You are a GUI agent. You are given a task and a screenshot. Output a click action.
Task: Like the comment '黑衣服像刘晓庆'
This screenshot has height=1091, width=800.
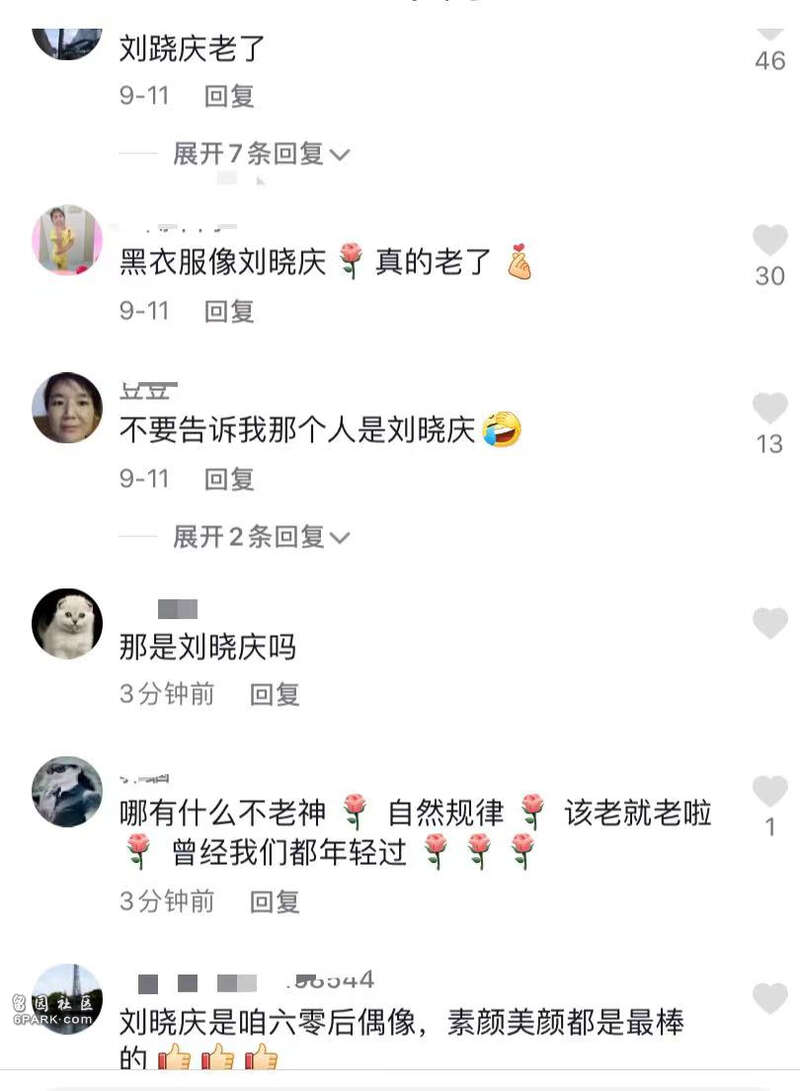(770, 241)
